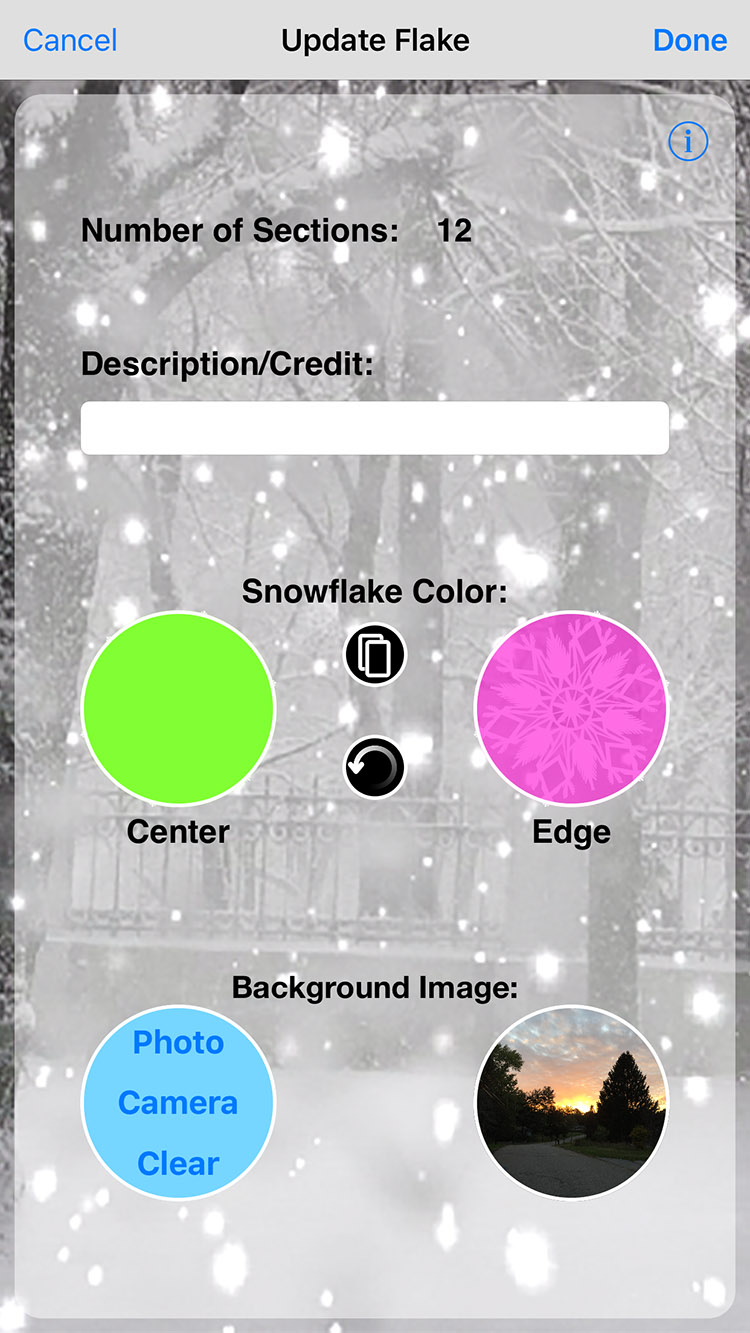
Task: Pick the green Center color
Action: click(178, 708)
